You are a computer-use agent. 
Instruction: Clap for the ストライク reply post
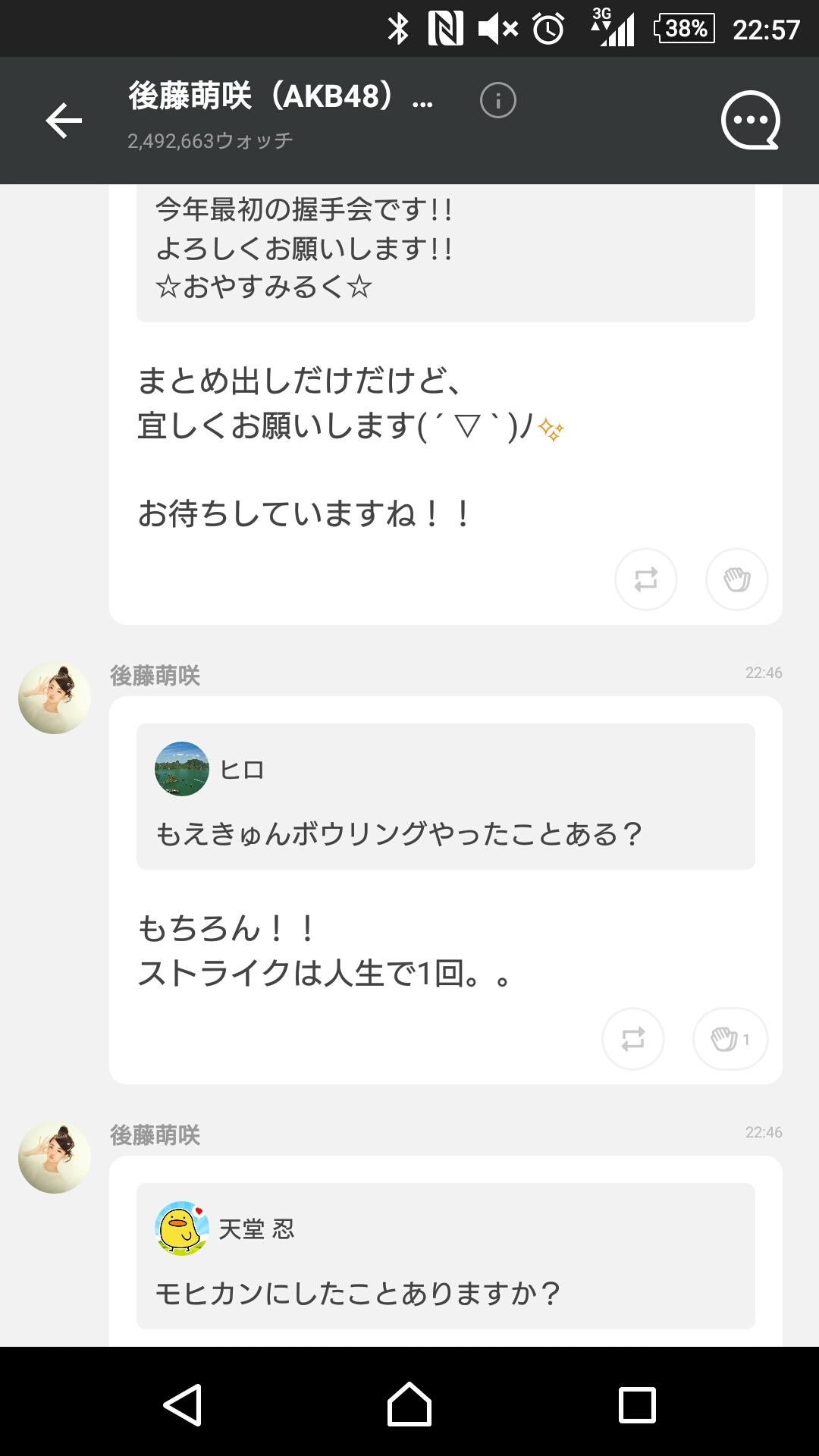730,1039
